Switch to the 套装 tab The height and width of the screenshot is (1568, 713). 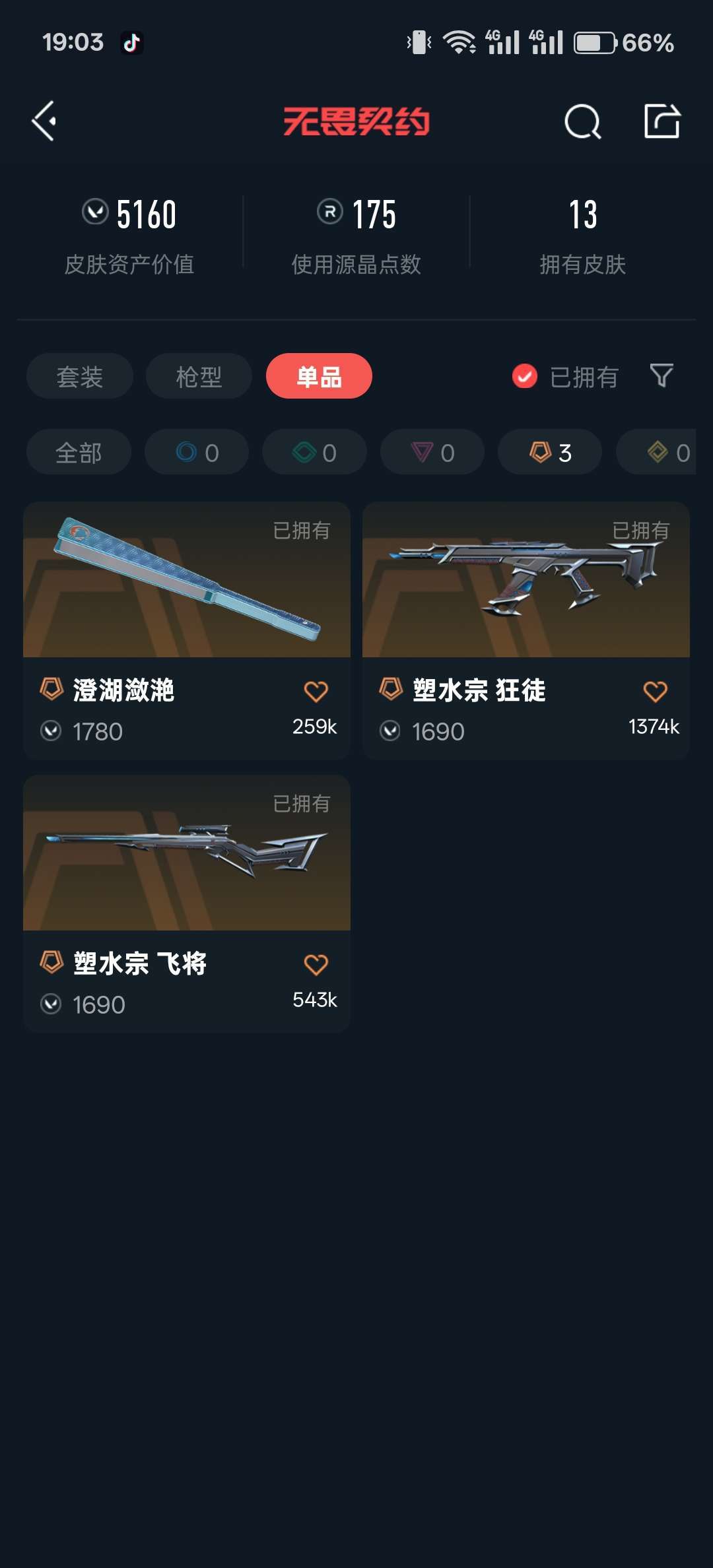coord(80,376)
